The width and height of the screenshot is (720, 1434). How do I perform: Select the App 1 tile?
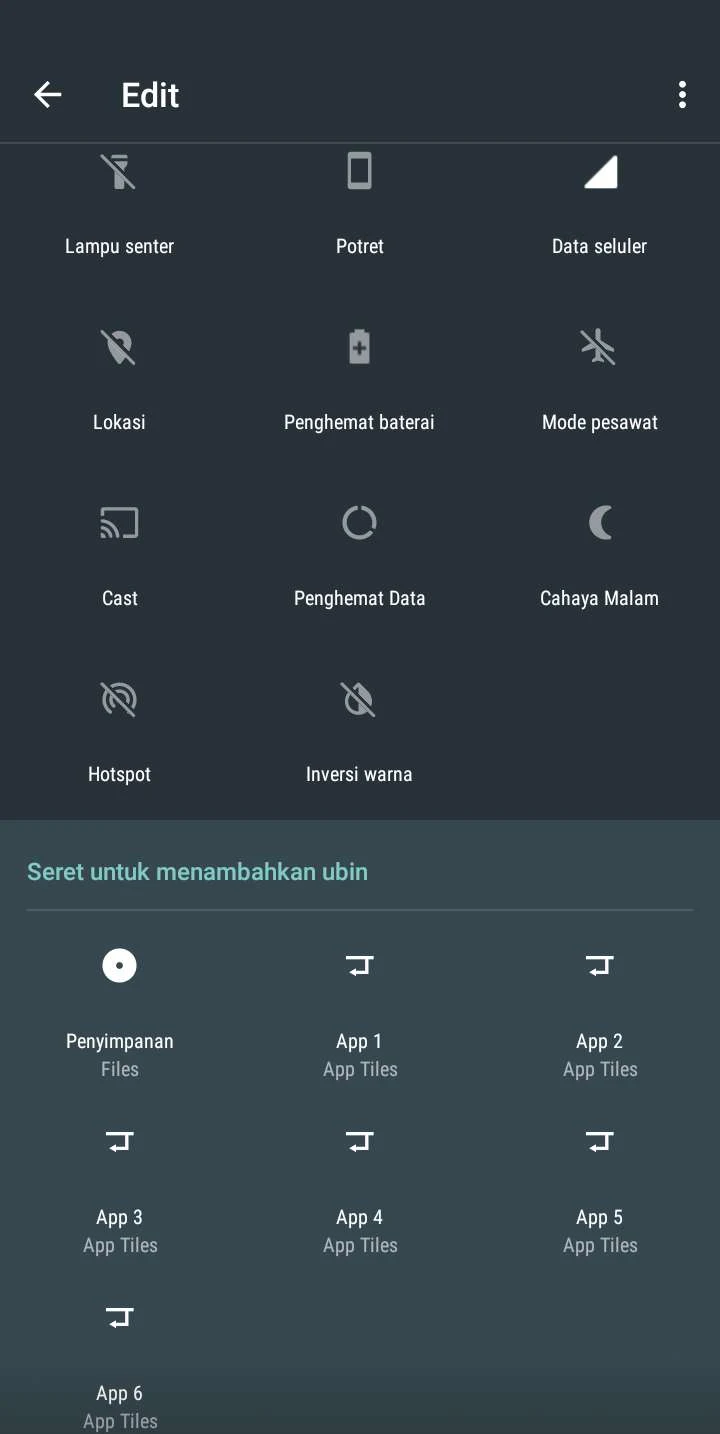[x=360, y=1010]
